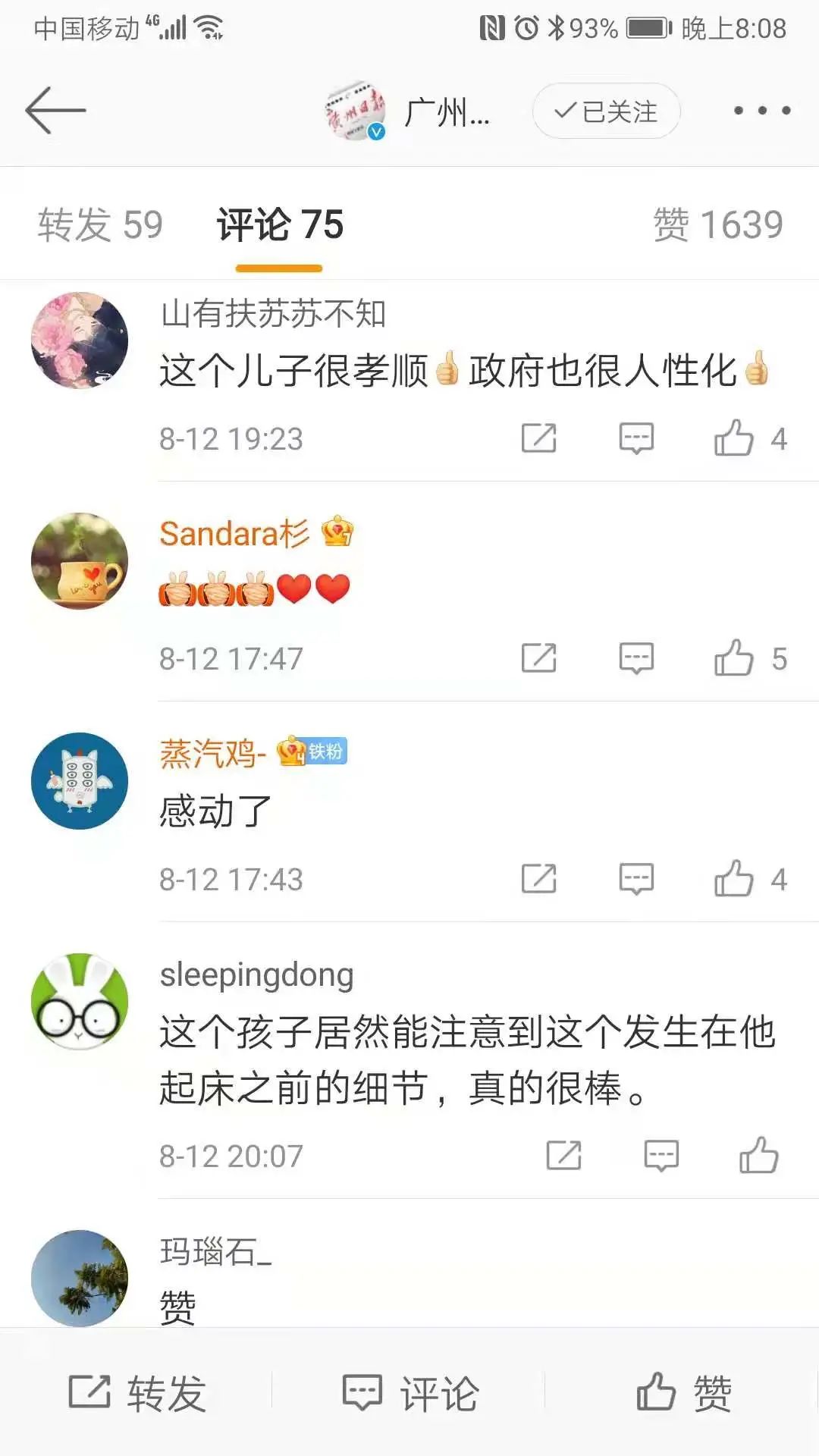
Task: Like Sandara杉's comment
Action: tap(734, 658)
